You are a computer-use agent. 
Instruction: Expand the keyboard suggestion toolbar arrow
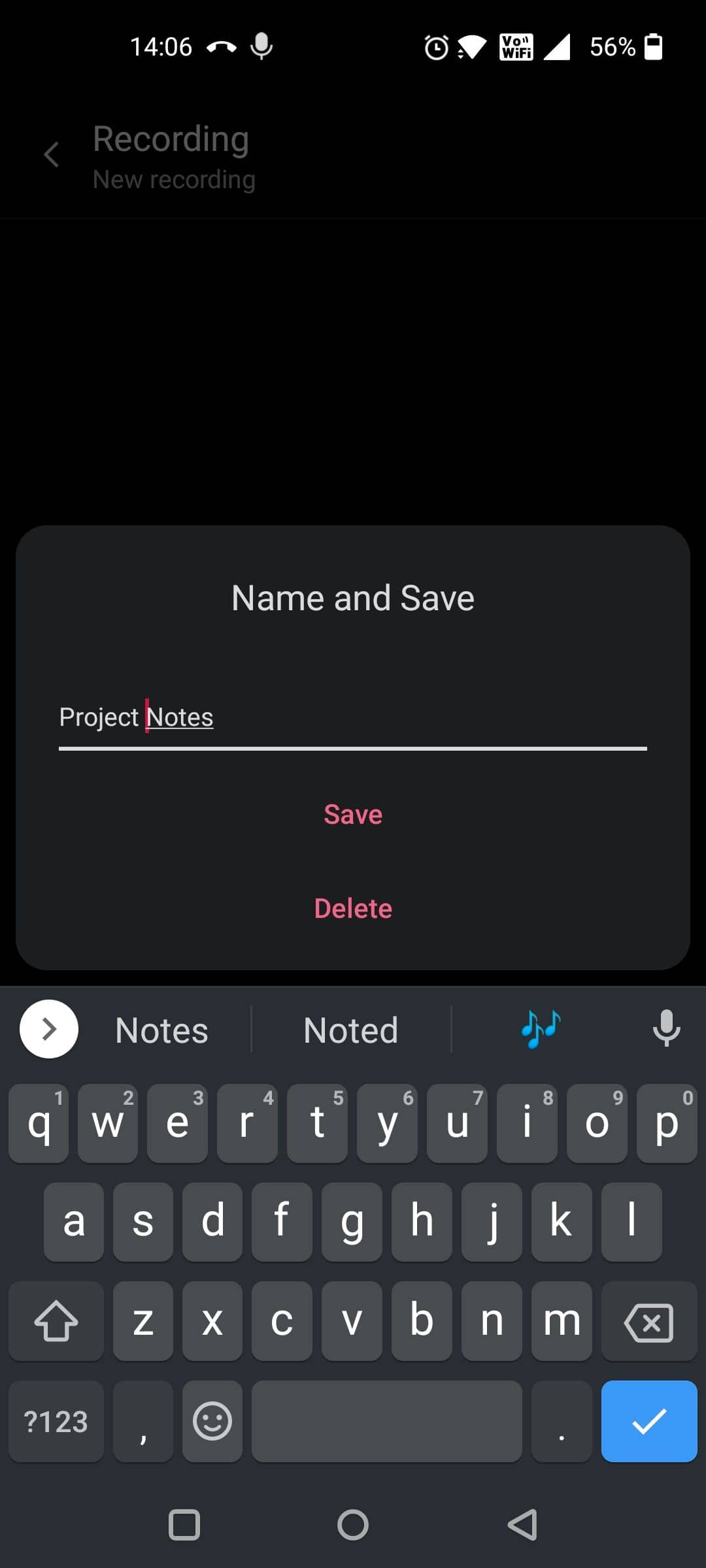49,1029
